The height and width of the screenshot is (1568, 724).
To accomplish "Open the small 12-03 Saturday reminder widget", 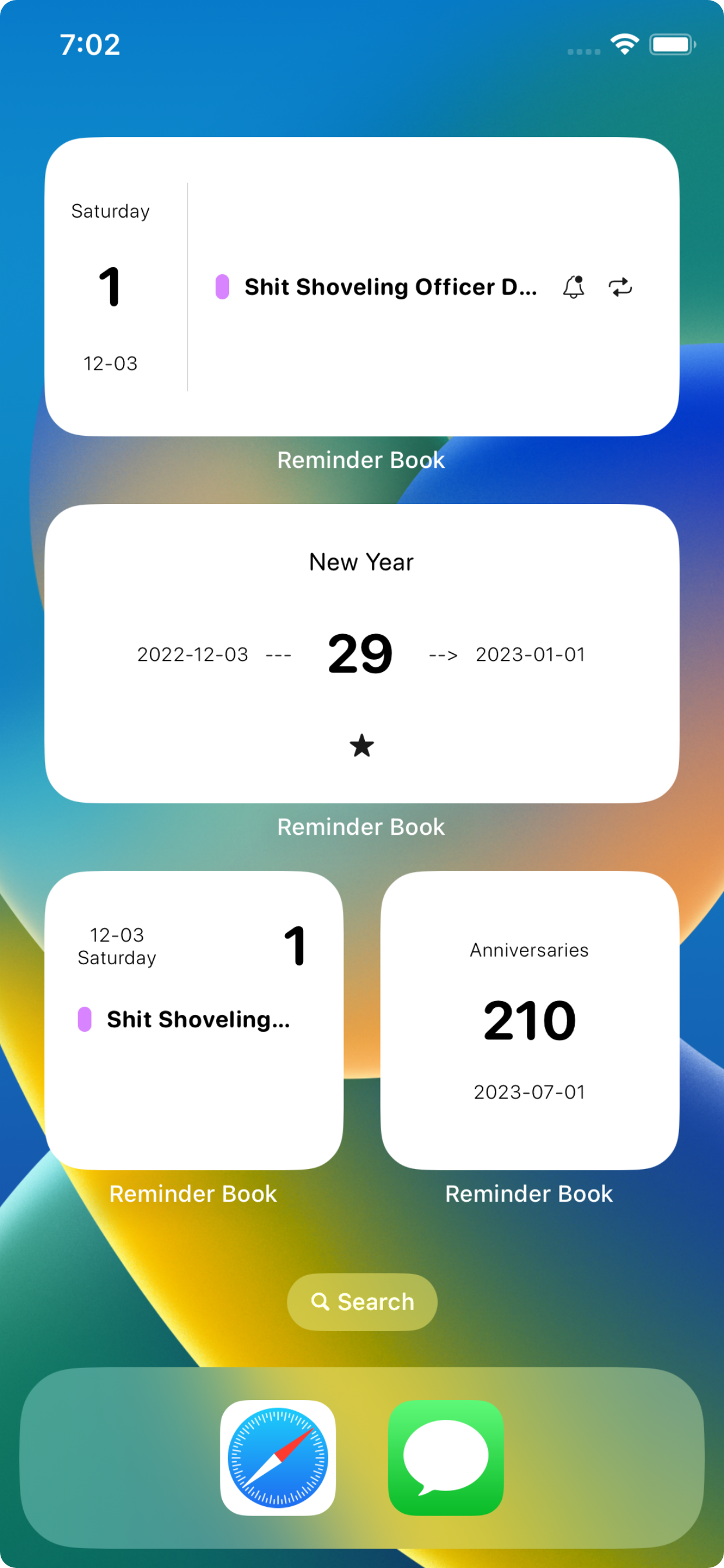I will click(194, 1020).
